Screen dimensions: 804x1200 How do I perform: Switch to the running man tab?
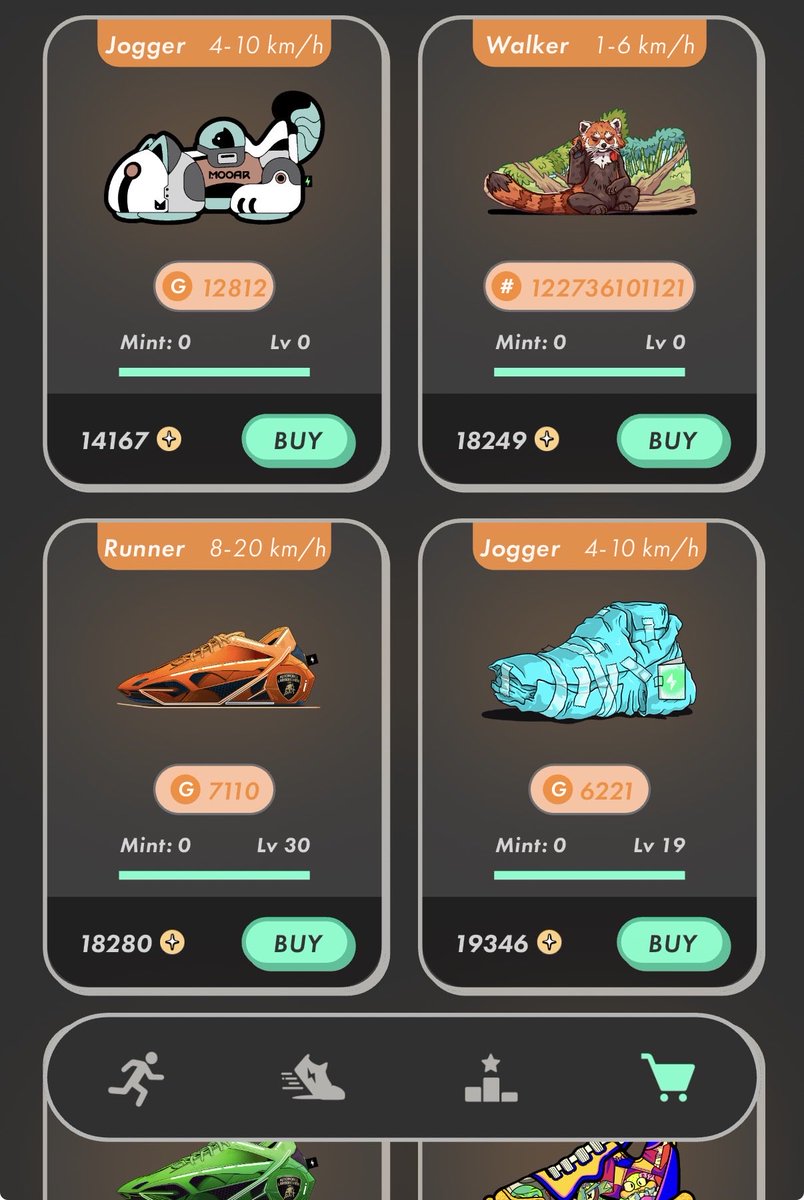coord(136,1078)
